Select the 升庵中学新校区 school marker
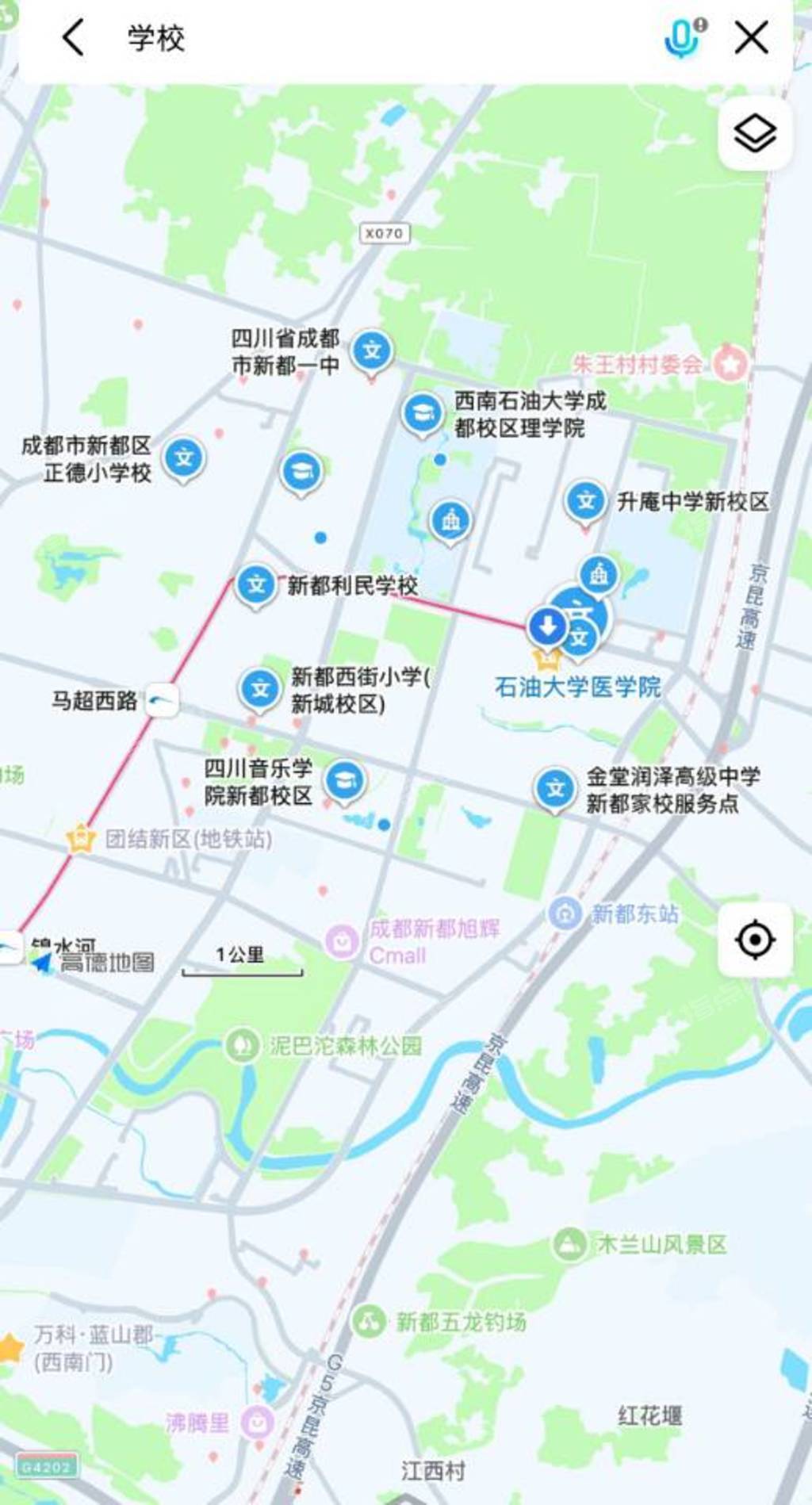The height and width of the screenshot is (1505, 812). tap(586, 501)
